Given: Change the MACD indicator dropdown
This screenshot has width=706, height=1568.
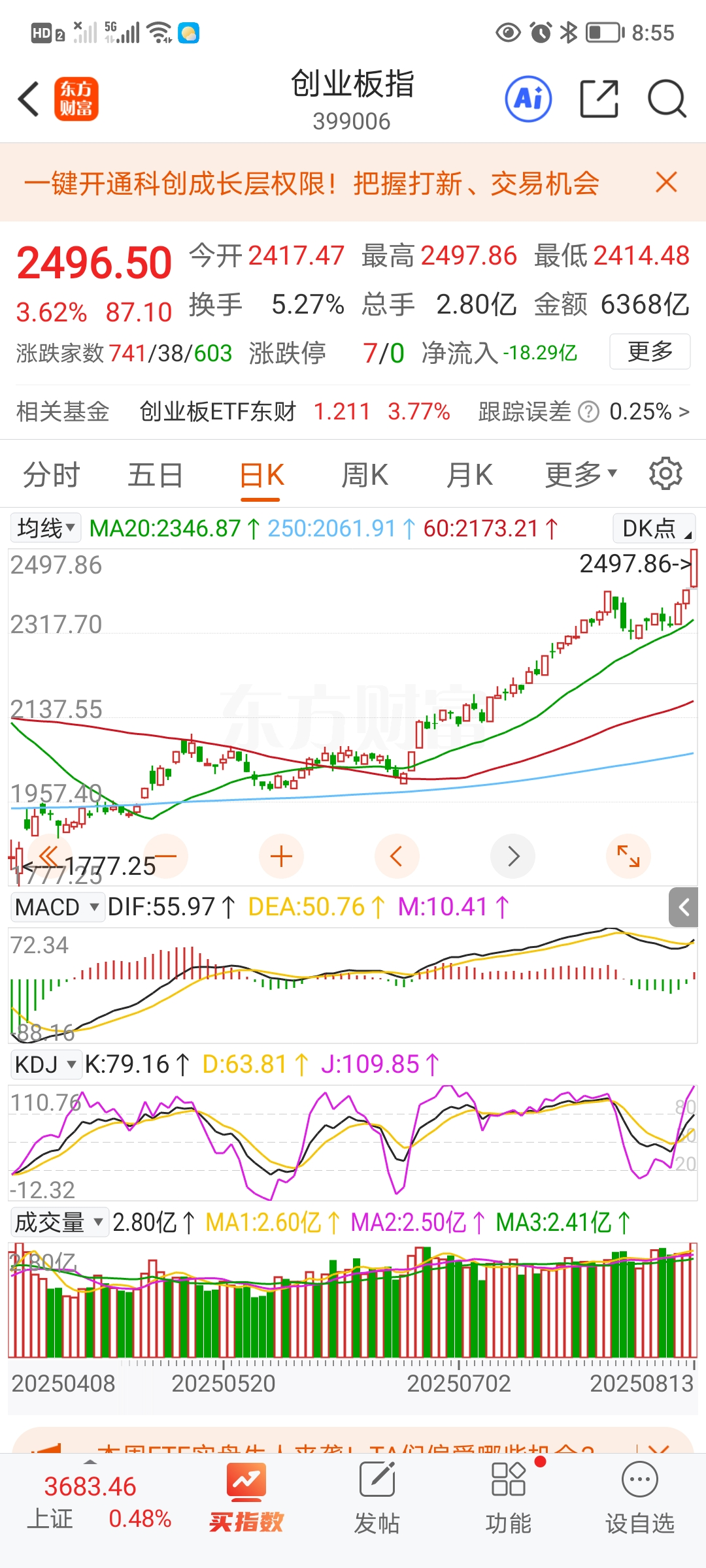Looking at the screenshot, I should pos(57,907).
